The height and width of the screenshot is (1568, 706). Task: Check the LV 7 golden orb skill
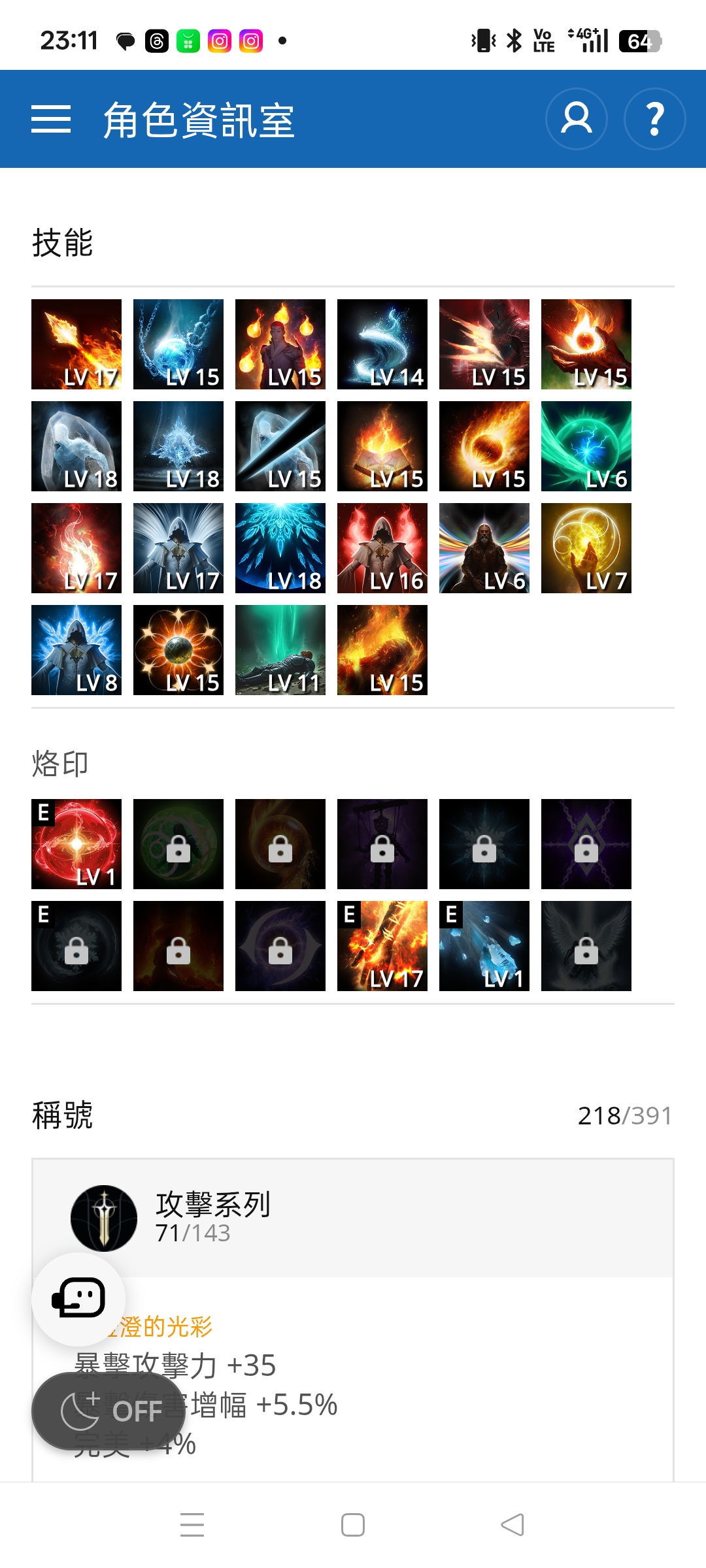click(586, 548)
